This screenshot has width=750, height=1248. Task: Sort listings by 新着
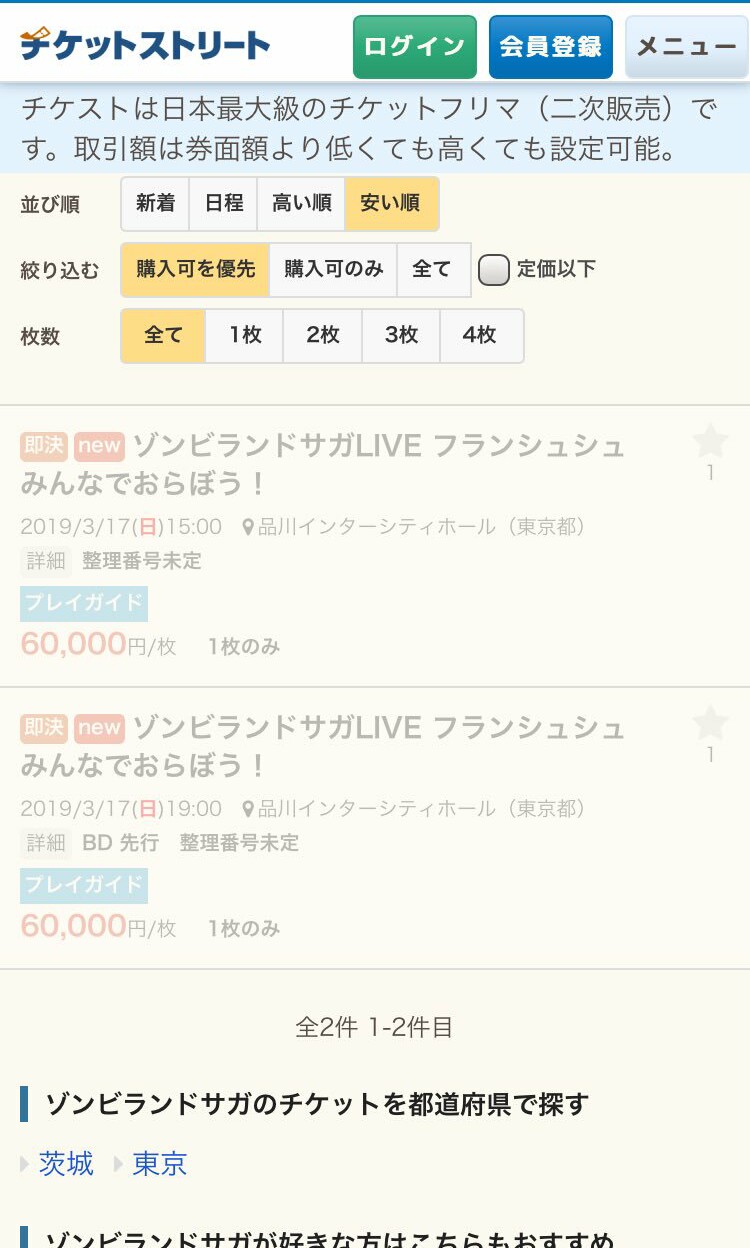pos(155,204)
